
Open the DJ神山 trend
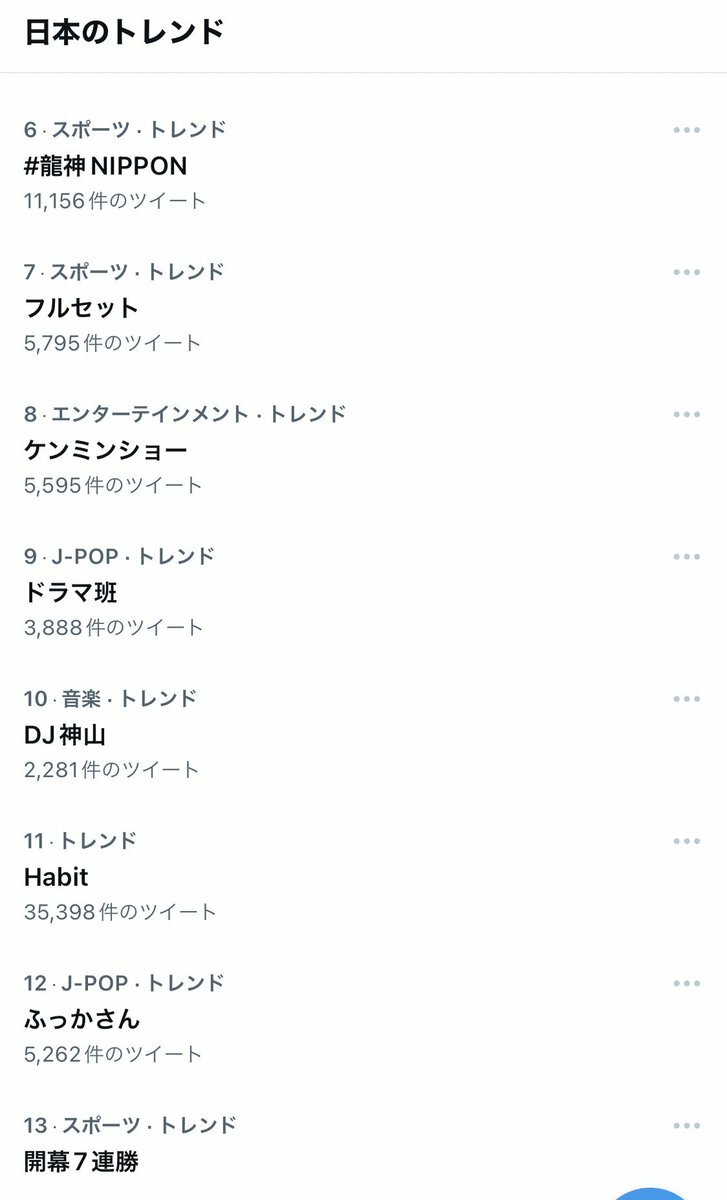pos(363,734)
